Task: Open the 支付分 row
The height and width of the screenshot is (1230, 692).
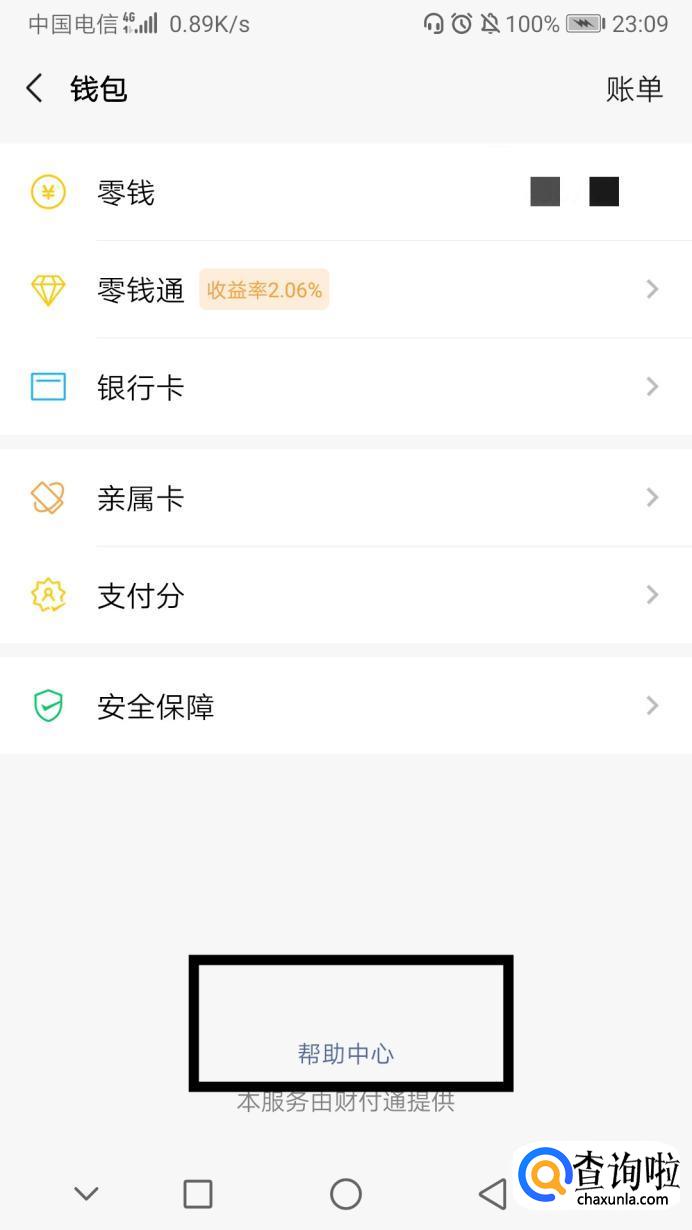Action: pyautogui.click(x=345, y=596)
